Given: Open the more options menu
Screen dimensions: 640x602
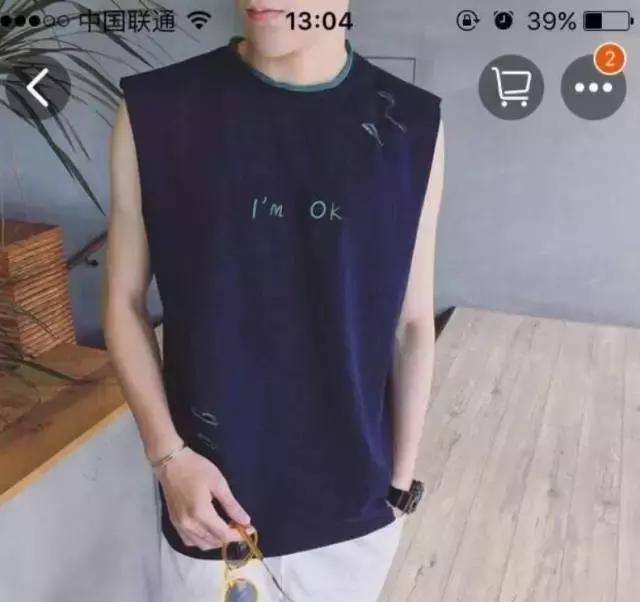Looking at the screenshot, I should point(592,88).
